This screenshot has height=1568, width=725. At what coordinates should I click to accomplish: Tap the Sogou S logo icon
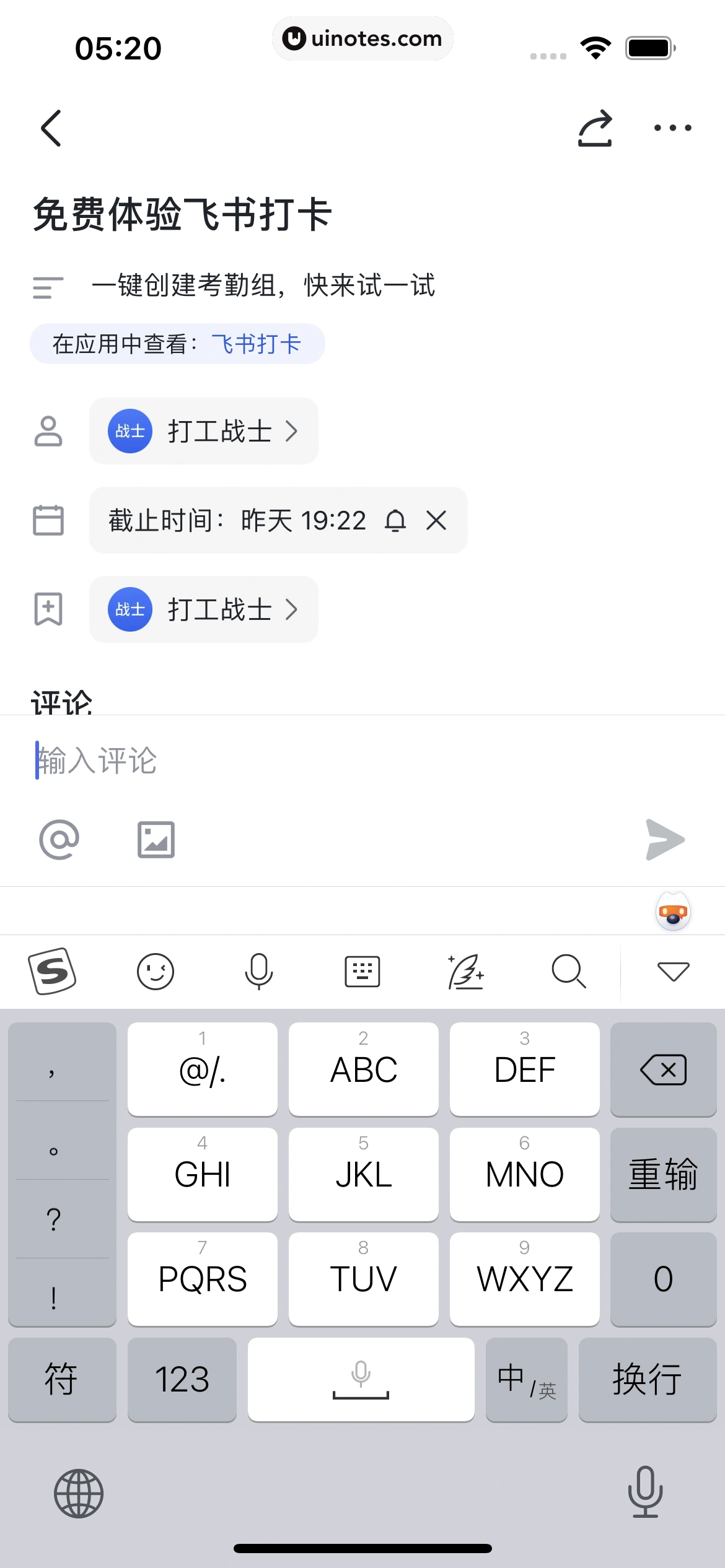click(52, 971)
